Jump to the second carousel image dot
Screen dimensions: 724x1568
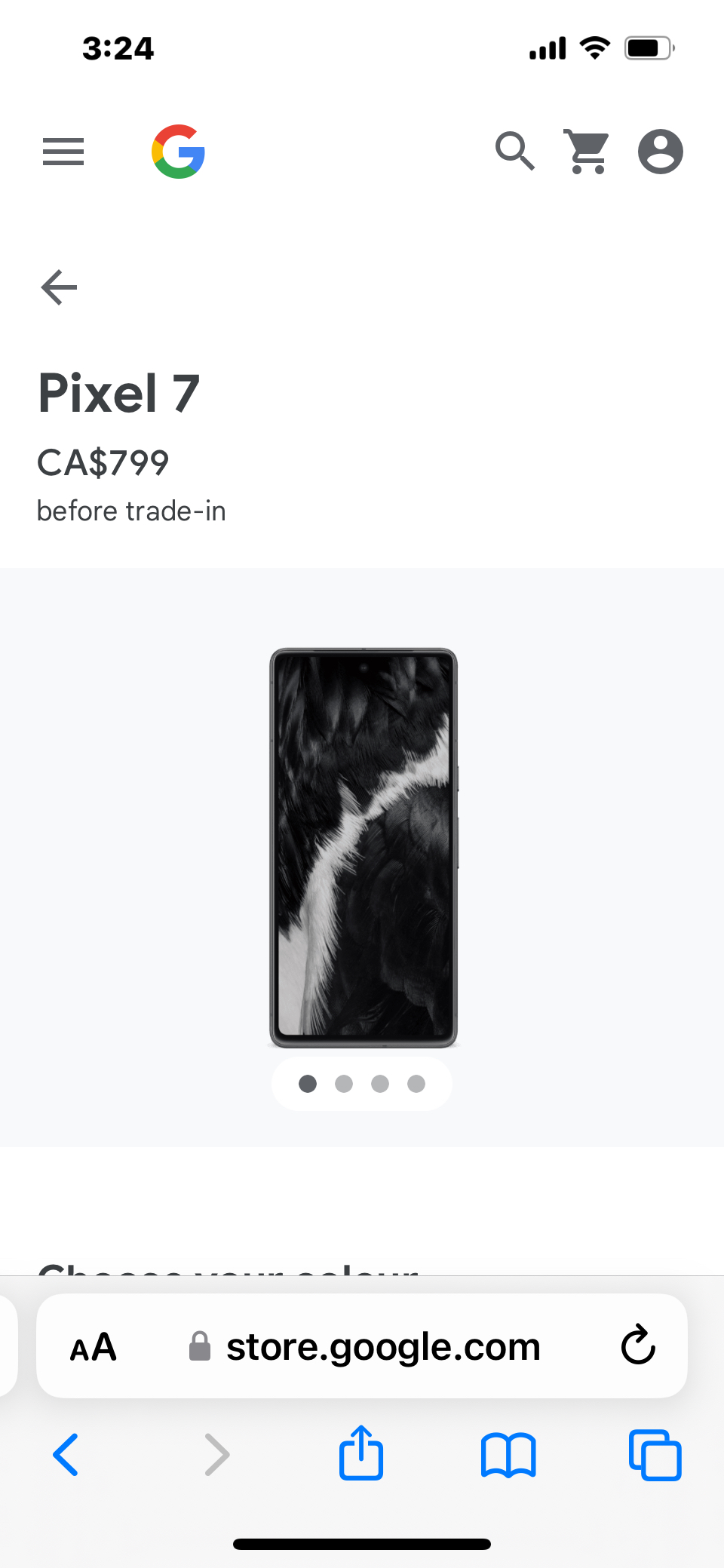(x=344, y=1084)
